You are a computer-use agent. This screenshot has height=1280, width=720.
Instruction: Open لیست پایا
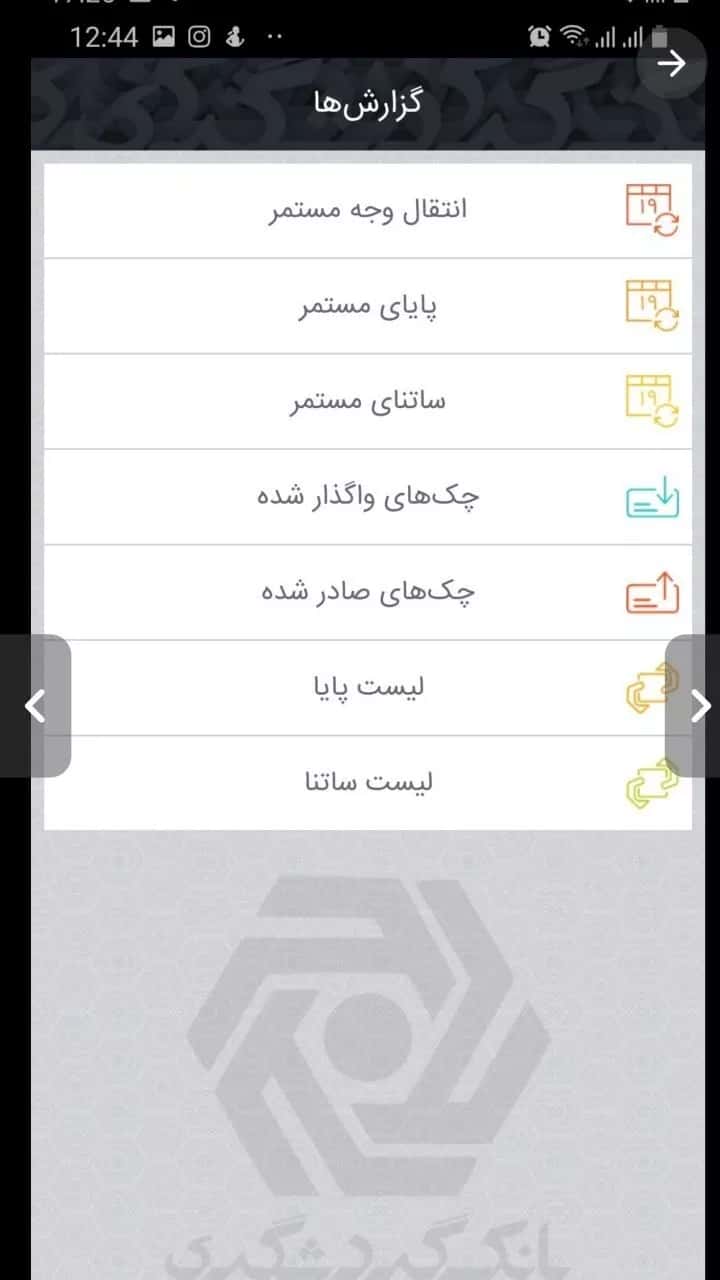tap(368, 688)
